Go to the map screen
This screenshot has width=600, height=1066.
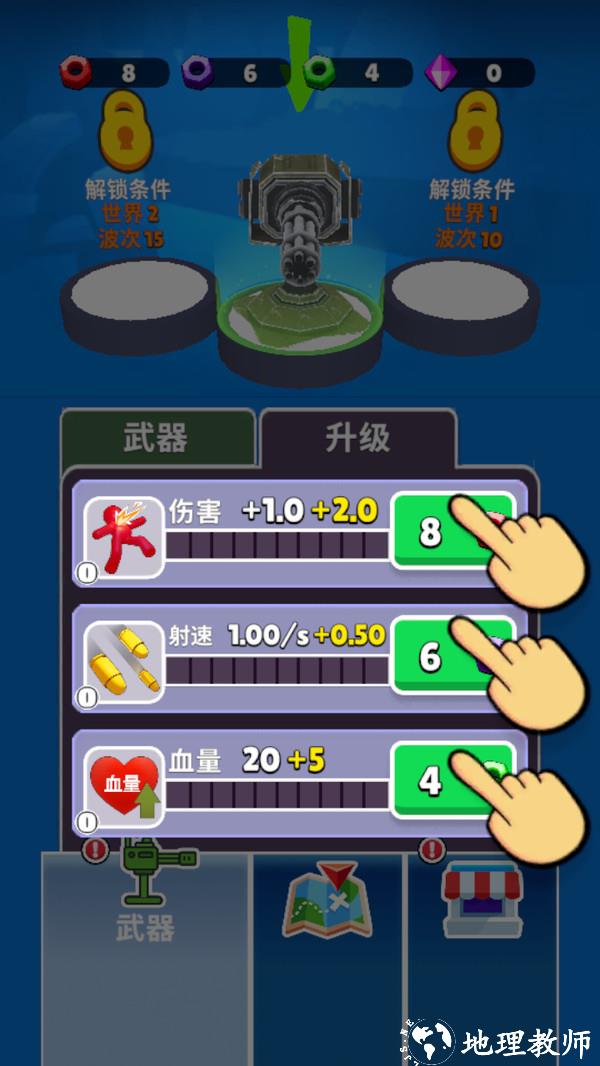pos(328,900)
